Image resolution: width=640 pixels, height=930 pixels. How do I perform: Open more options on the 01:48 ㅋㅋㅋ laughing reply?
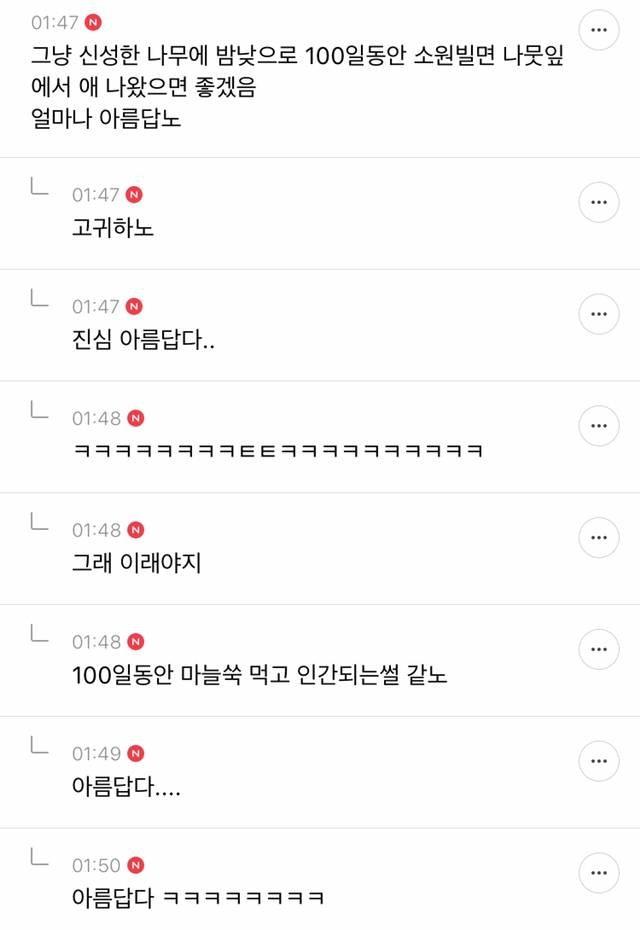point(598,426)
